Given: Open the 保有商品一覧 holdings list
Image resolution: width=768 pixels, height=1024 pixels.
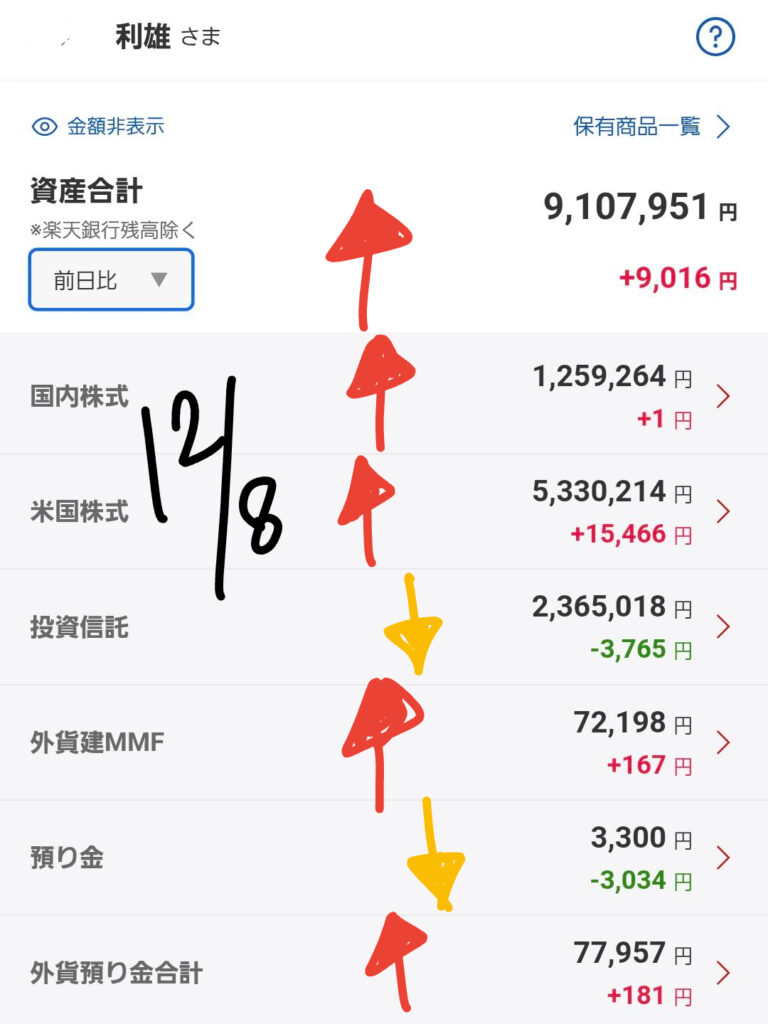Looking at the screenshot, I should point(652,127).
